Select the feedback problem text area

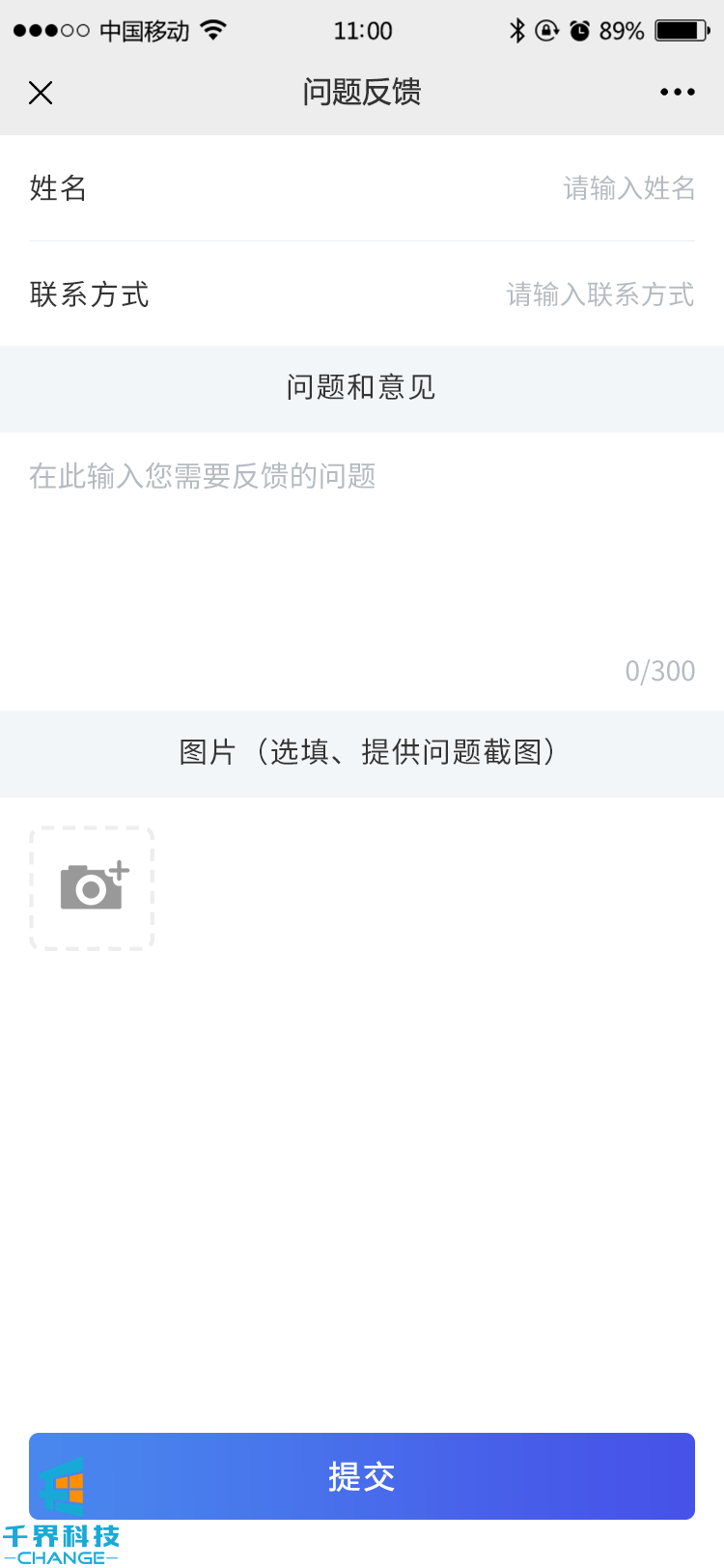[362, 560]
